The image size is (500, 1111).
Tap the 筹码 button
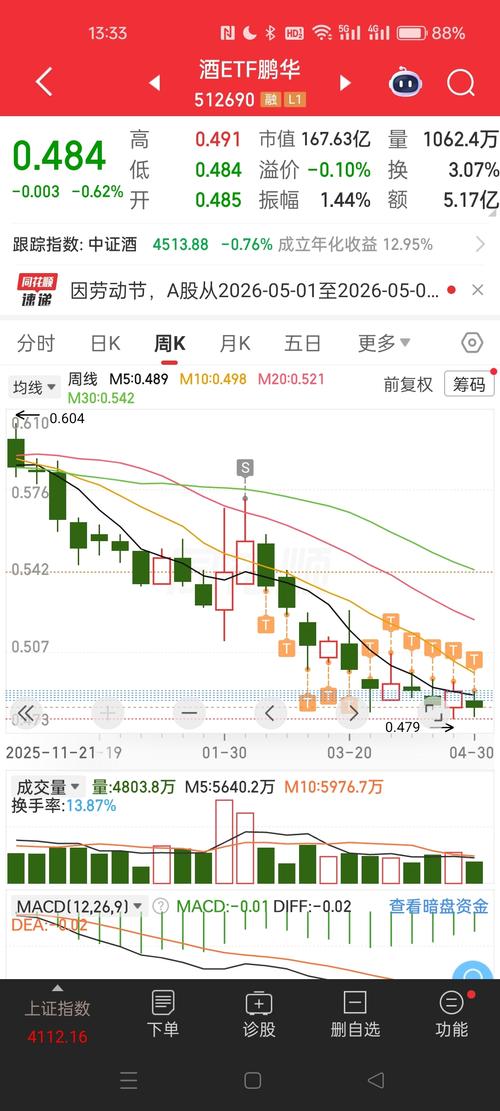pyautogui.click(x=469, y=385)
